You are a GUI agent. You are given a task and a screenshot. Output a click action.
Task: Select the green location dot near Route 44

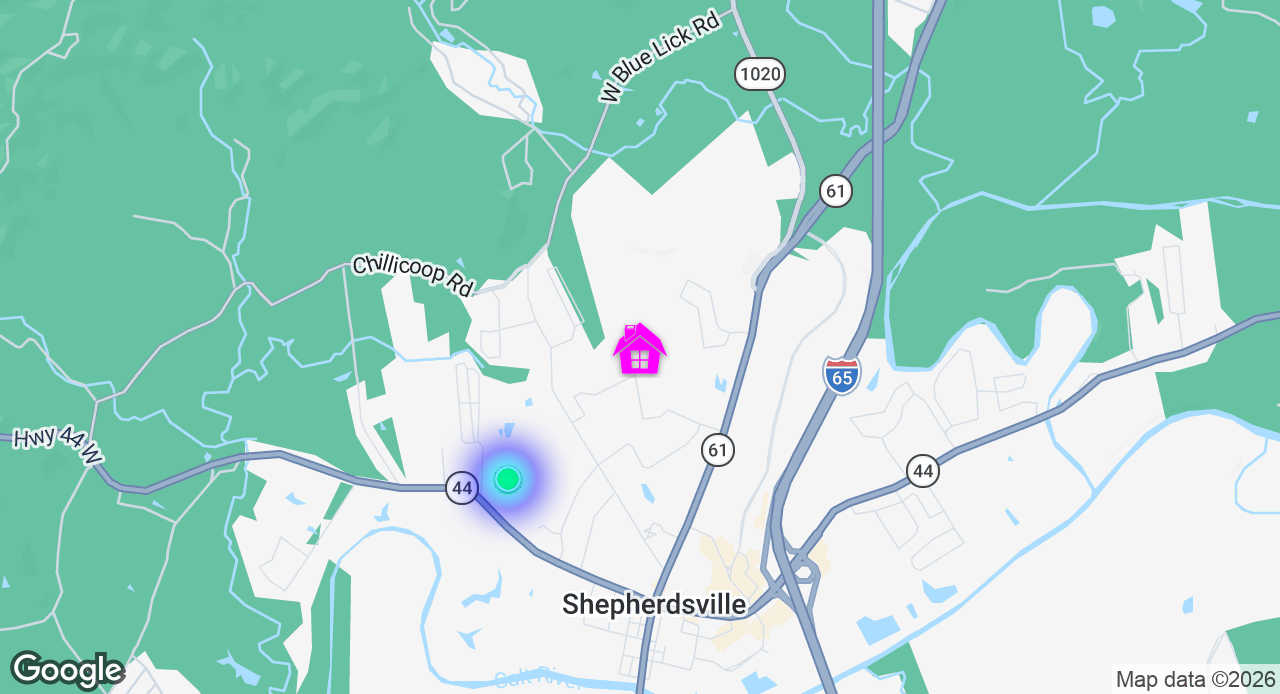pyautogui.click(x=508, y=479)
